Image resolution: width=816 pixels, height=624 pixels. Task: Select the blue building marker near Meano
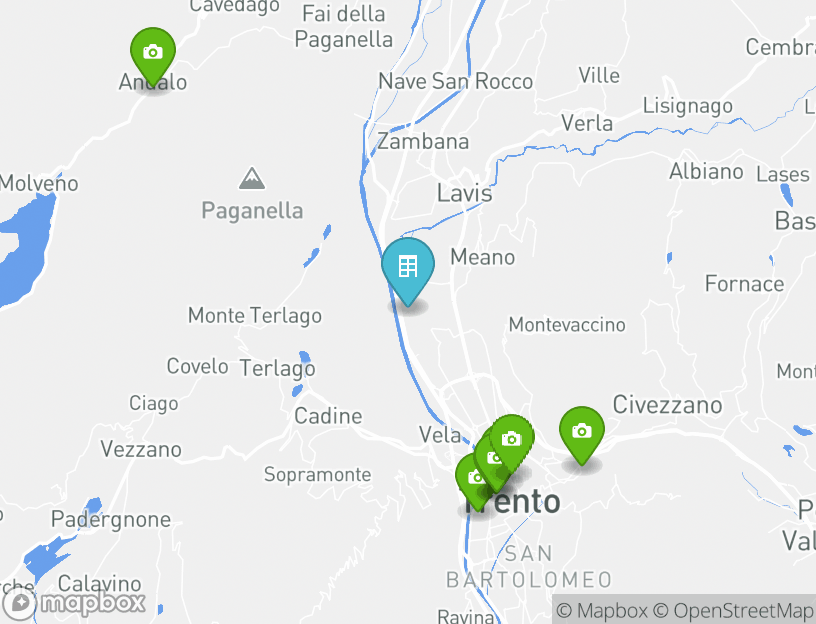coord(408,267)
